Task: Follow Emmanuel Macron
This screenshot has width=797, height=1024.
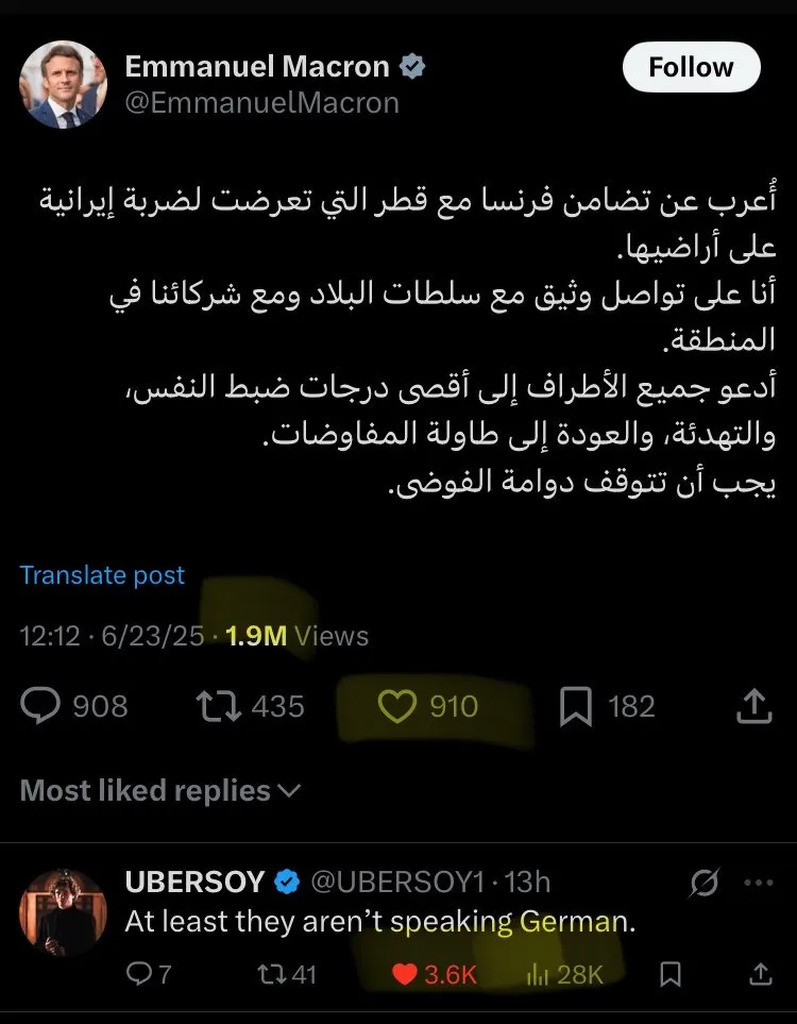Action: (x=691, y=68)
